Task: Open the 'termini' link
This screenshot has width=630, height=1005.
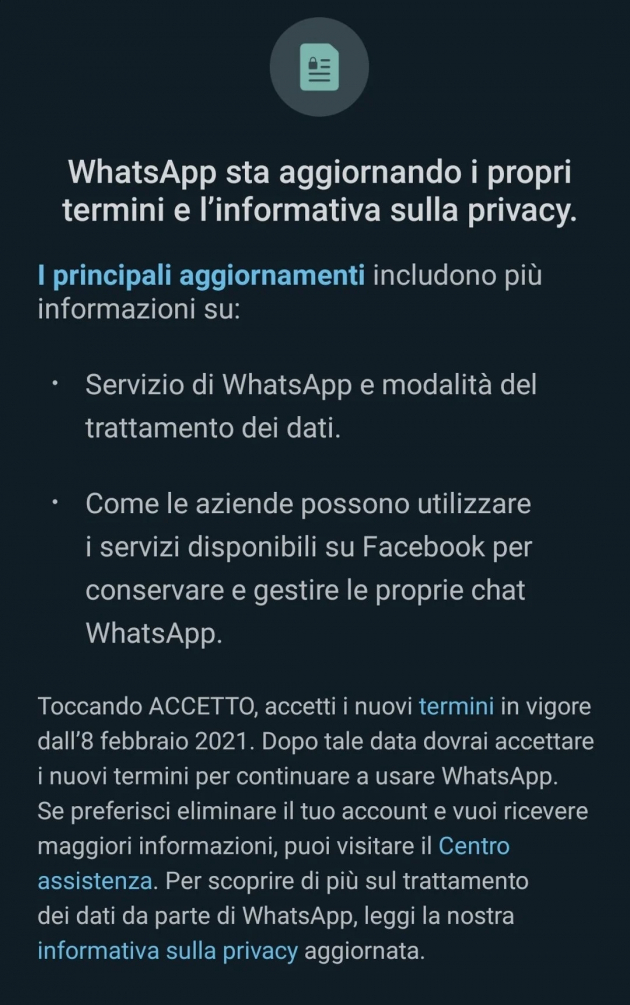Action: (456, 707)
